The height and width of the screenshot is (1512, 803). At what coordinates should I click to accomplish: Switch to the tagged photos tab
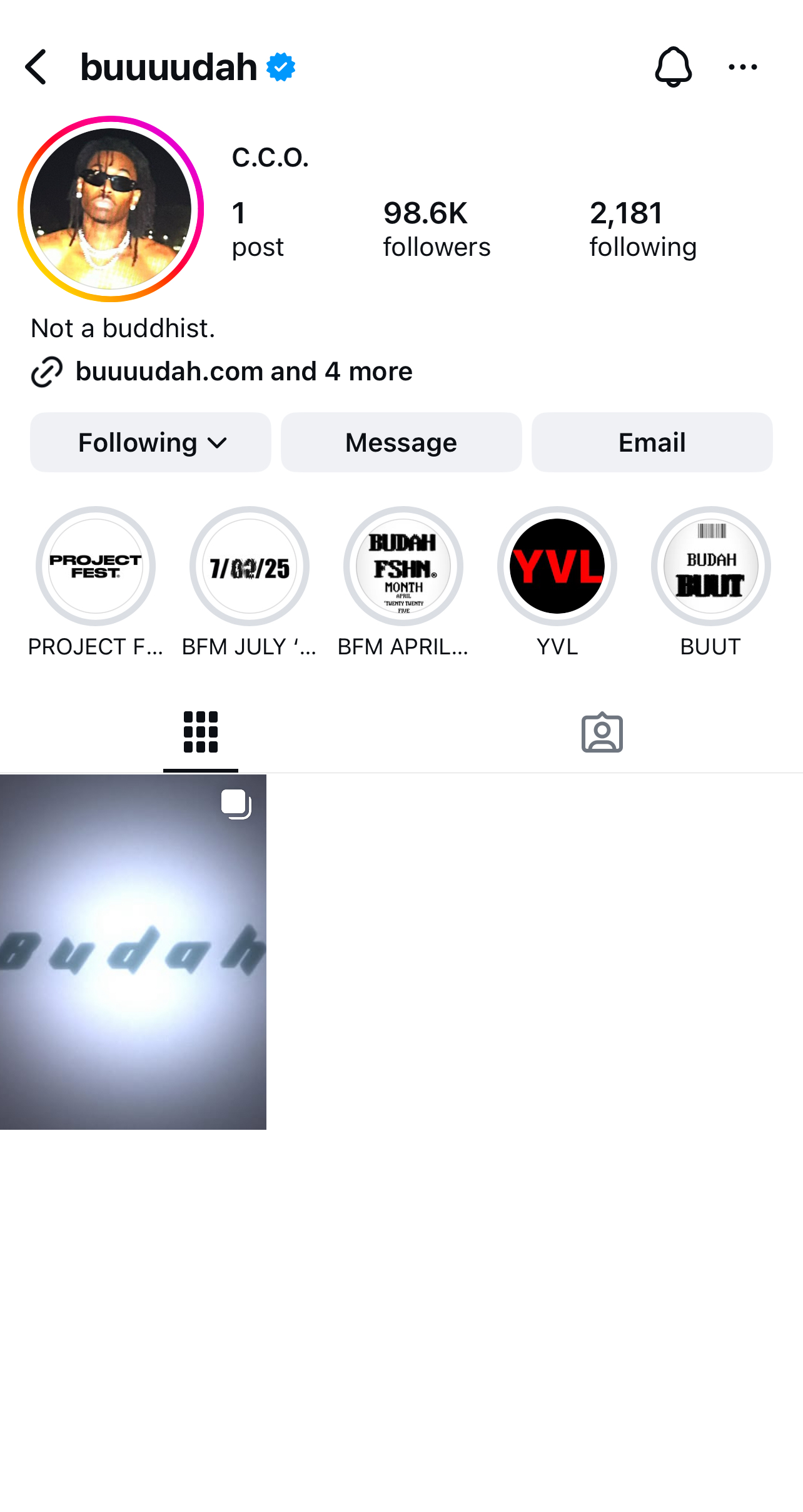(602, 732)
